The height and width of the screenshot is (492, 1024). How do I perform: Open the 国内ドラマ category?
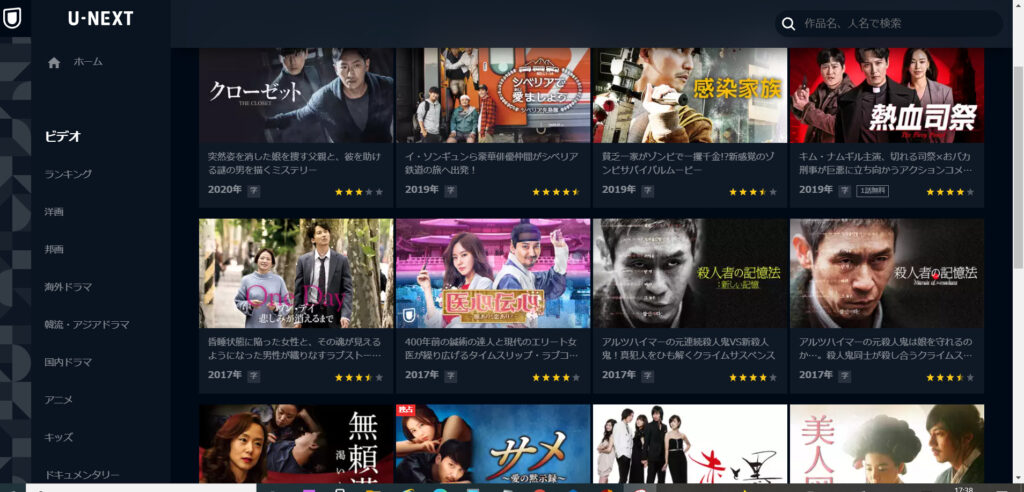click(x=68, y=362)
